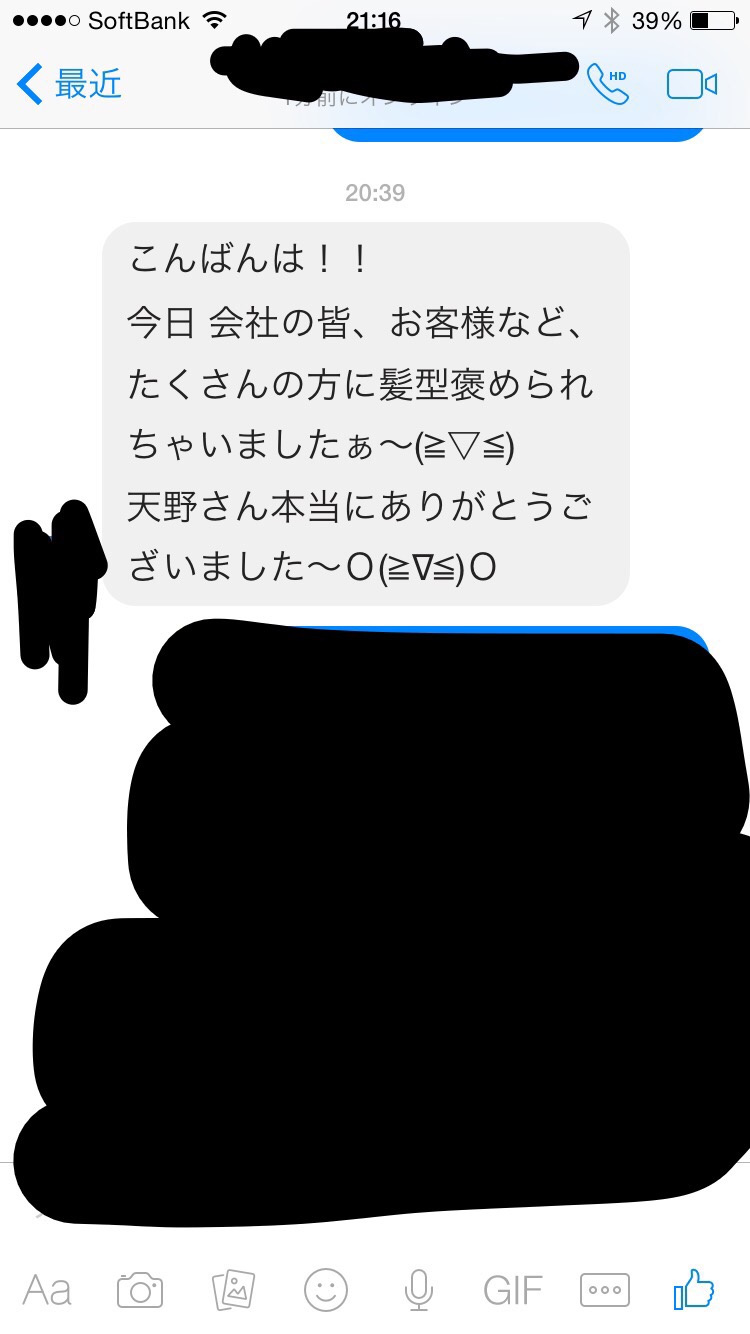Start a video call
750x1334 pixels.
[692, 85]
